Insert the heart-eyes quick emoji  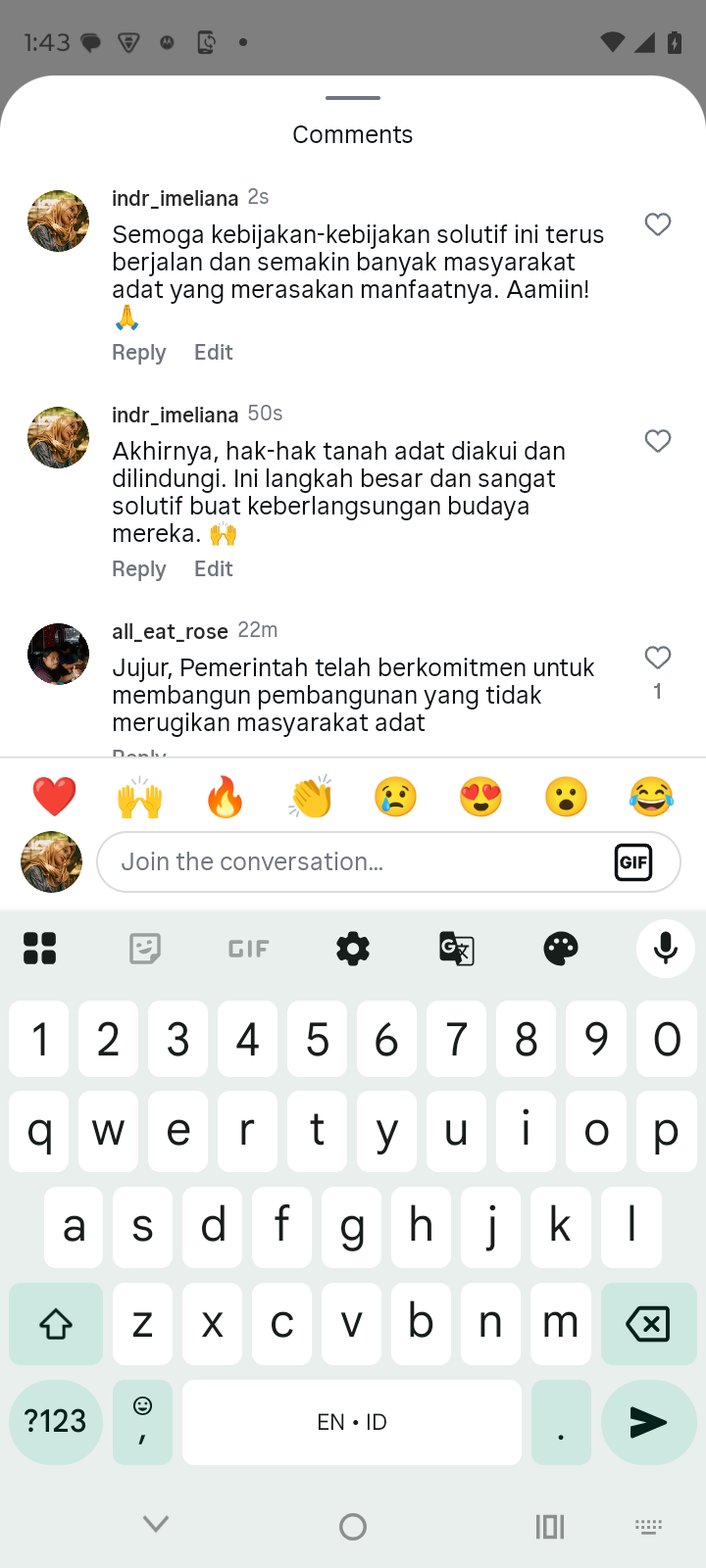tap(480, 797)
